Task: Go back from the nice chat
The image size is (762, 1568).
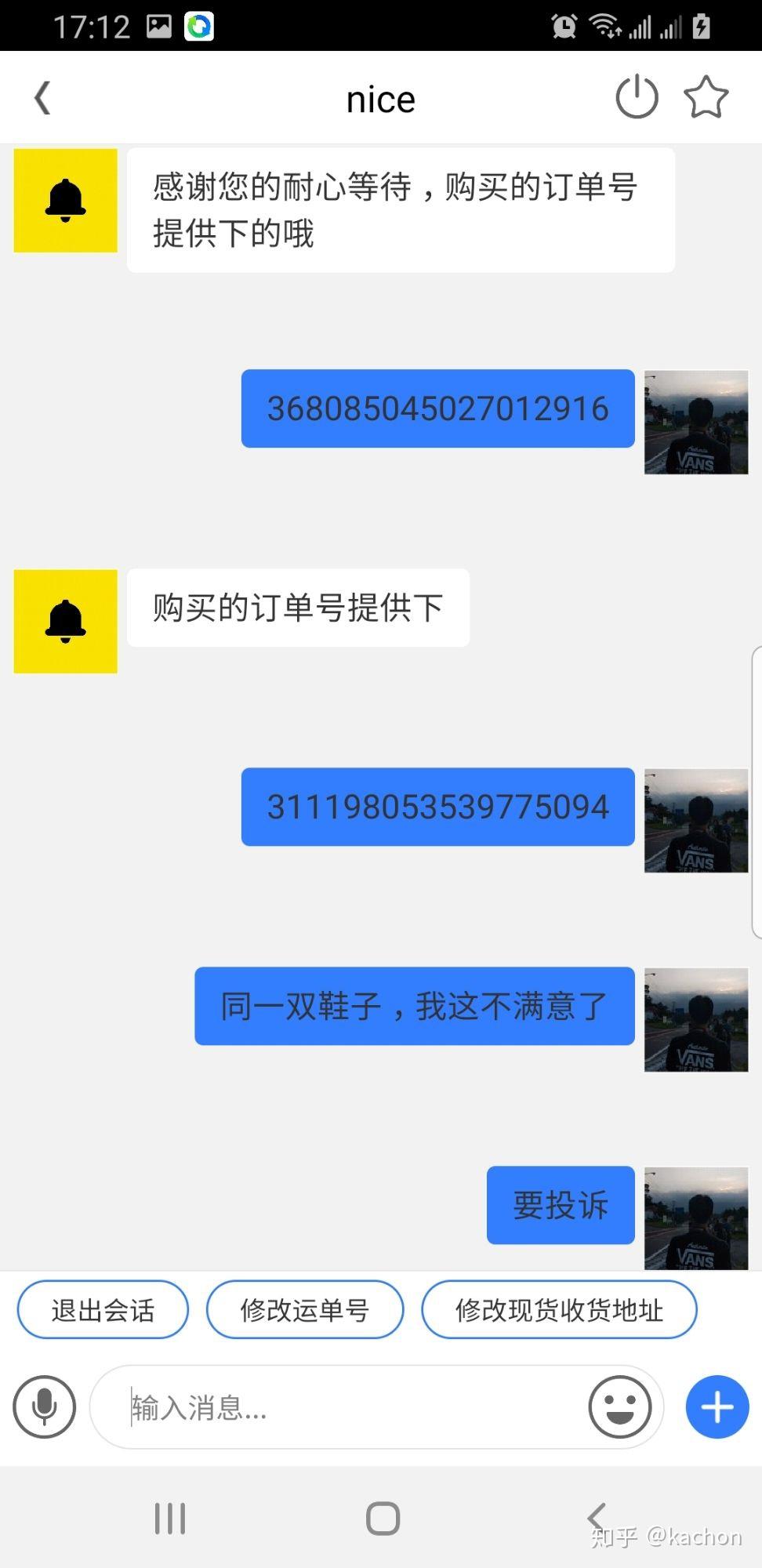Action: click(x=43, y=98)
